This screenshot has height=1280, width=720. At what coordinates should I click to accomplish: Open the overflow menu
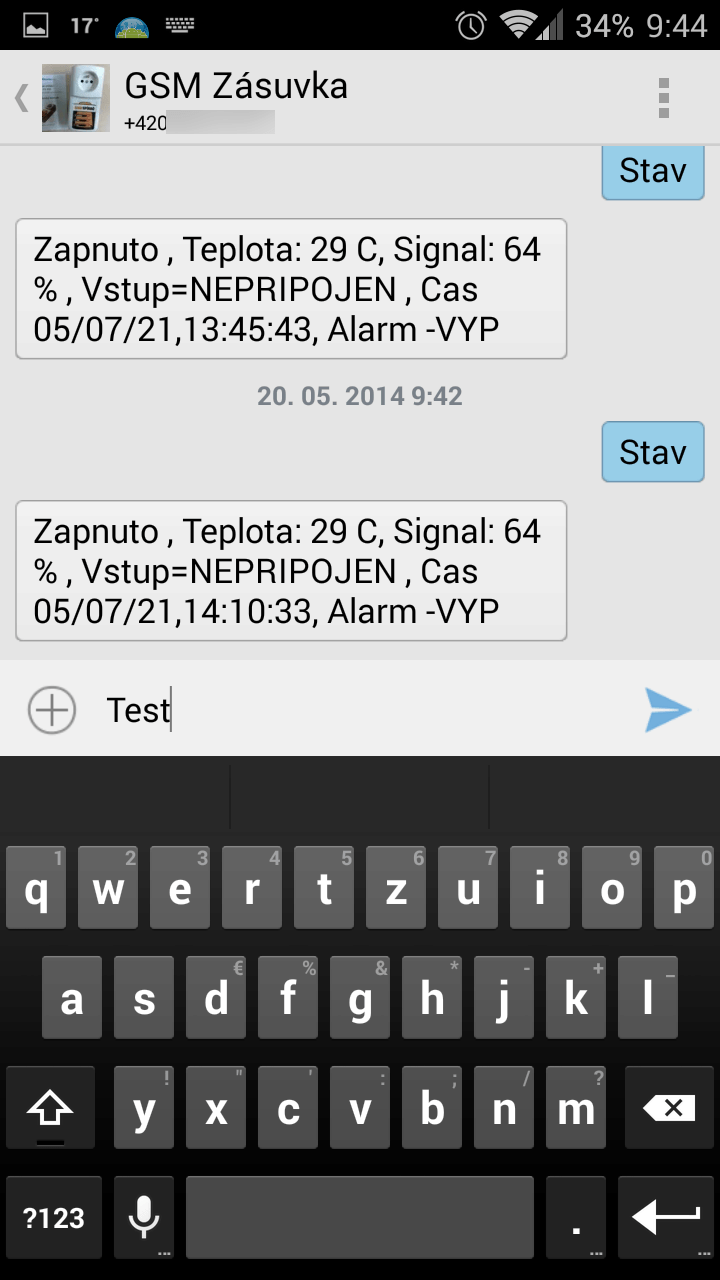click(x=663, y=98)
